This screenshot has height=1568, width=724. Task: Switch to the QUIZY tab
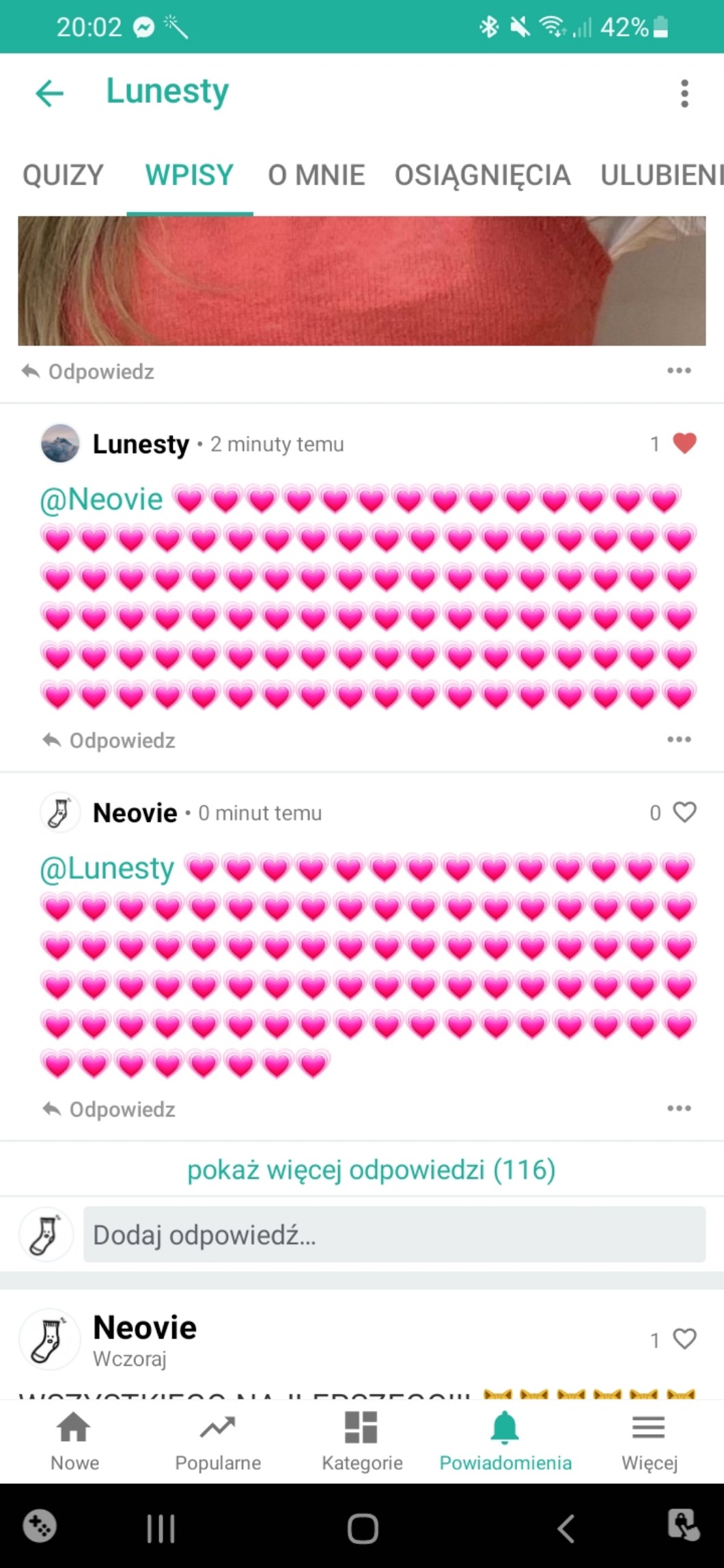pyautogui.click(x=63, y=175)
